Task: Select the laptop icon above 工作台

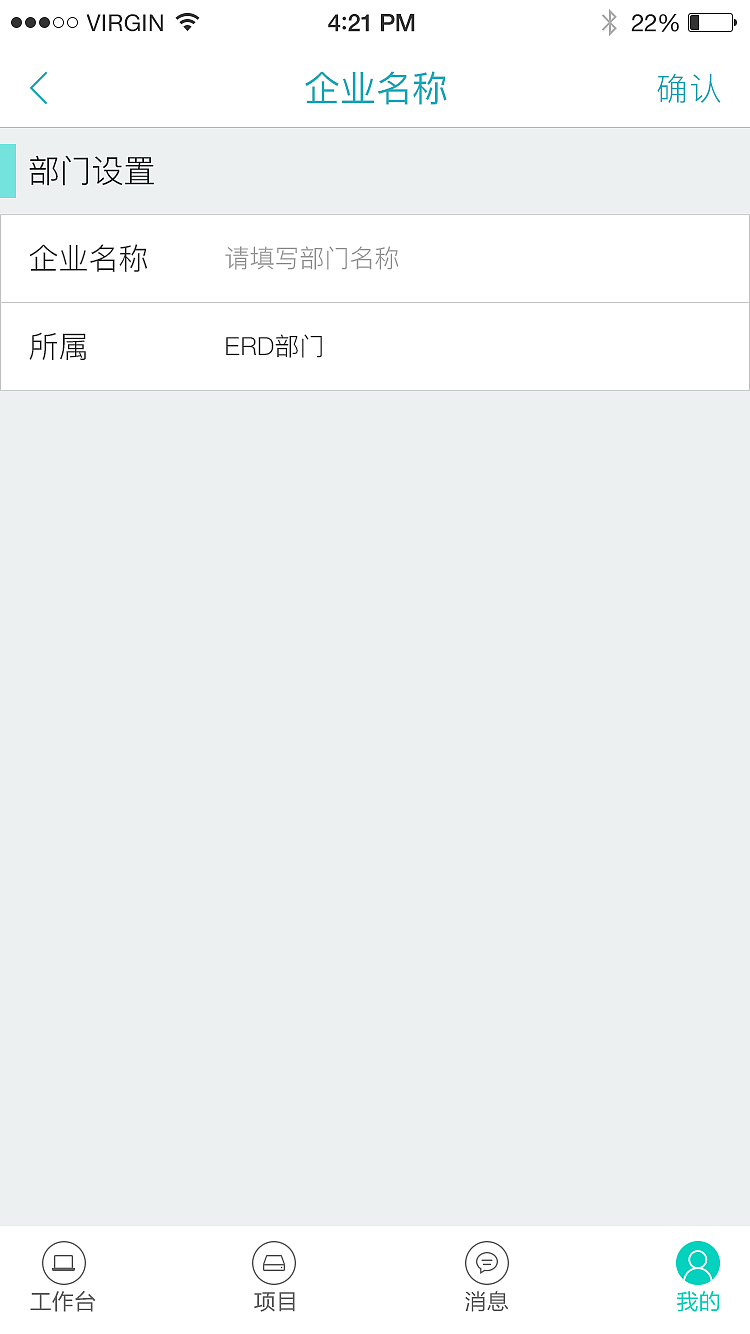Action: pyautogui.click(x=63, y=1263)
